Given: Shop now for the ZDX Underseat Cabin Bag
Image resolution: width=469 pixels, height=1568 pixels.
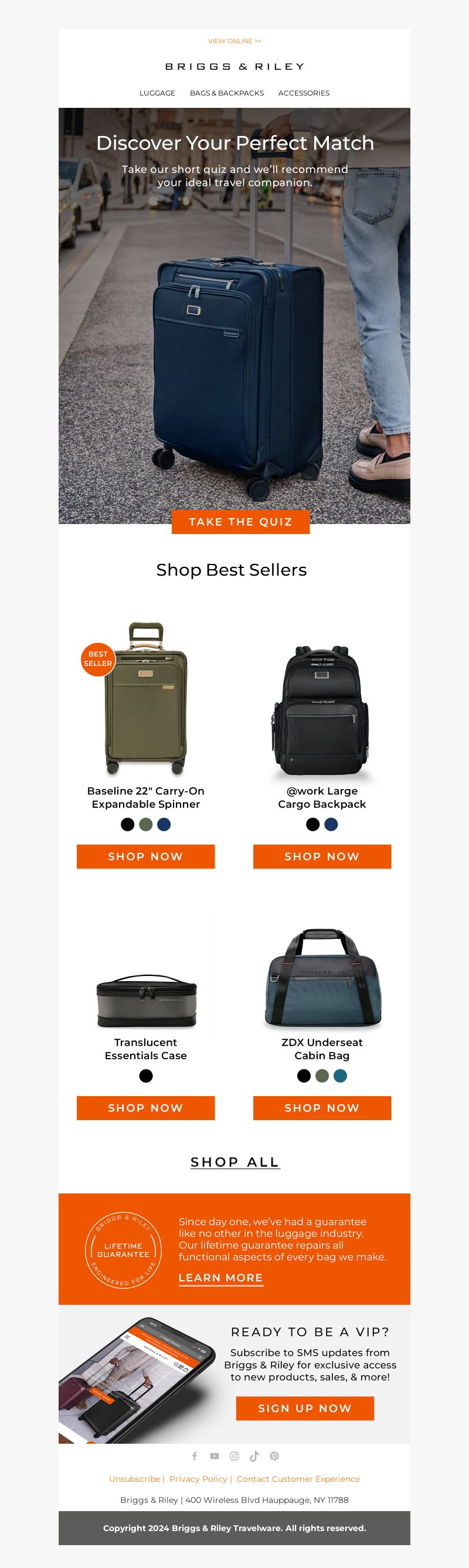Looking at the screenshot, I should (x=322, y=1108).
